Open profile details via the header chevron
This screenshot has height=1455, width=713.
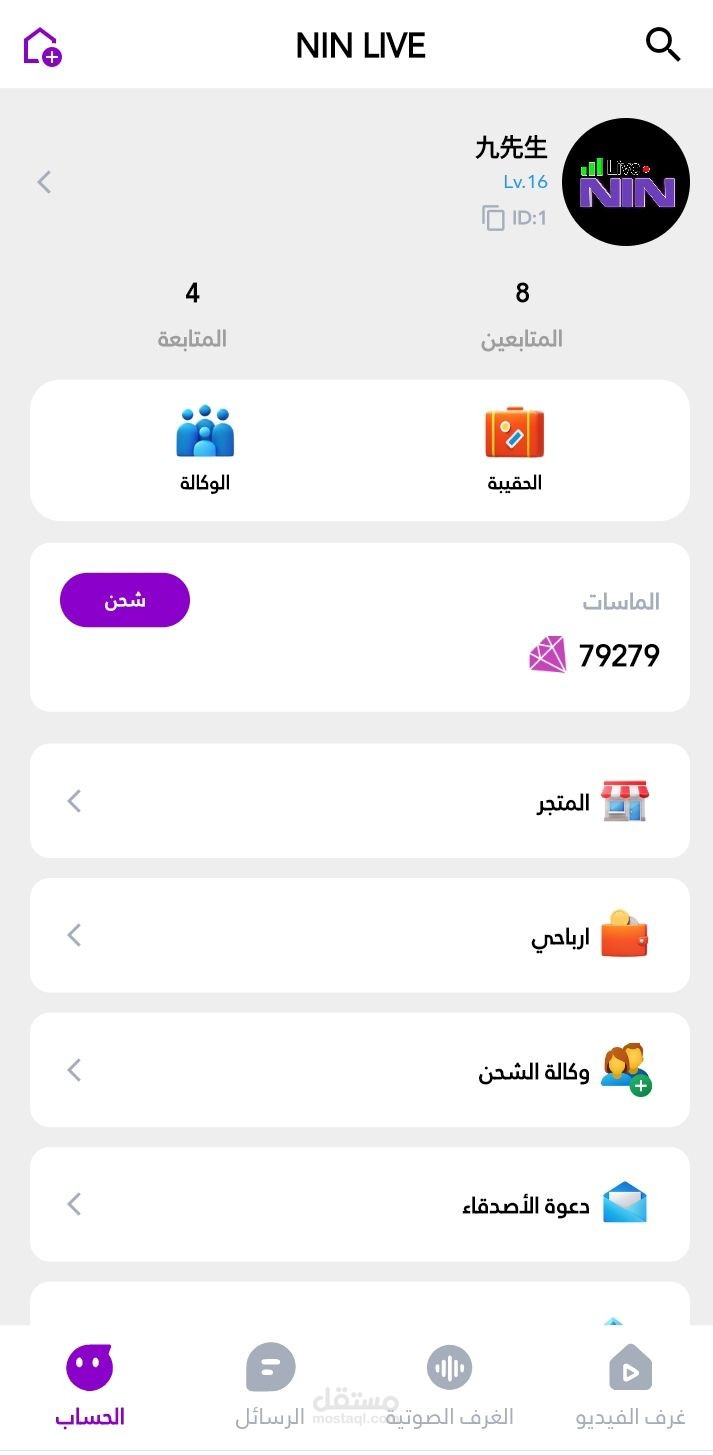(45, 182)
